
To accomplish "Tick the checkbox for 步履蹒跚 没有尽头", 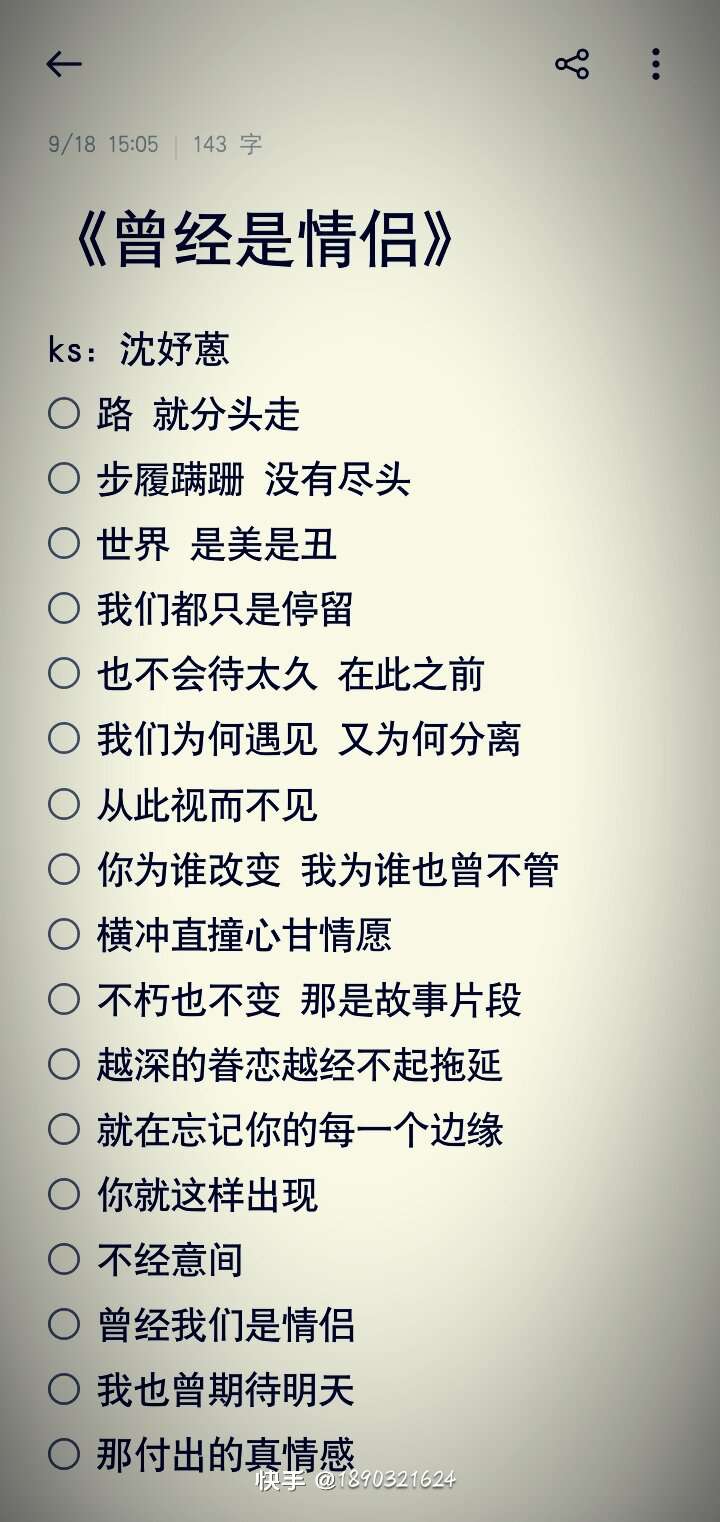I will point(64,479).
